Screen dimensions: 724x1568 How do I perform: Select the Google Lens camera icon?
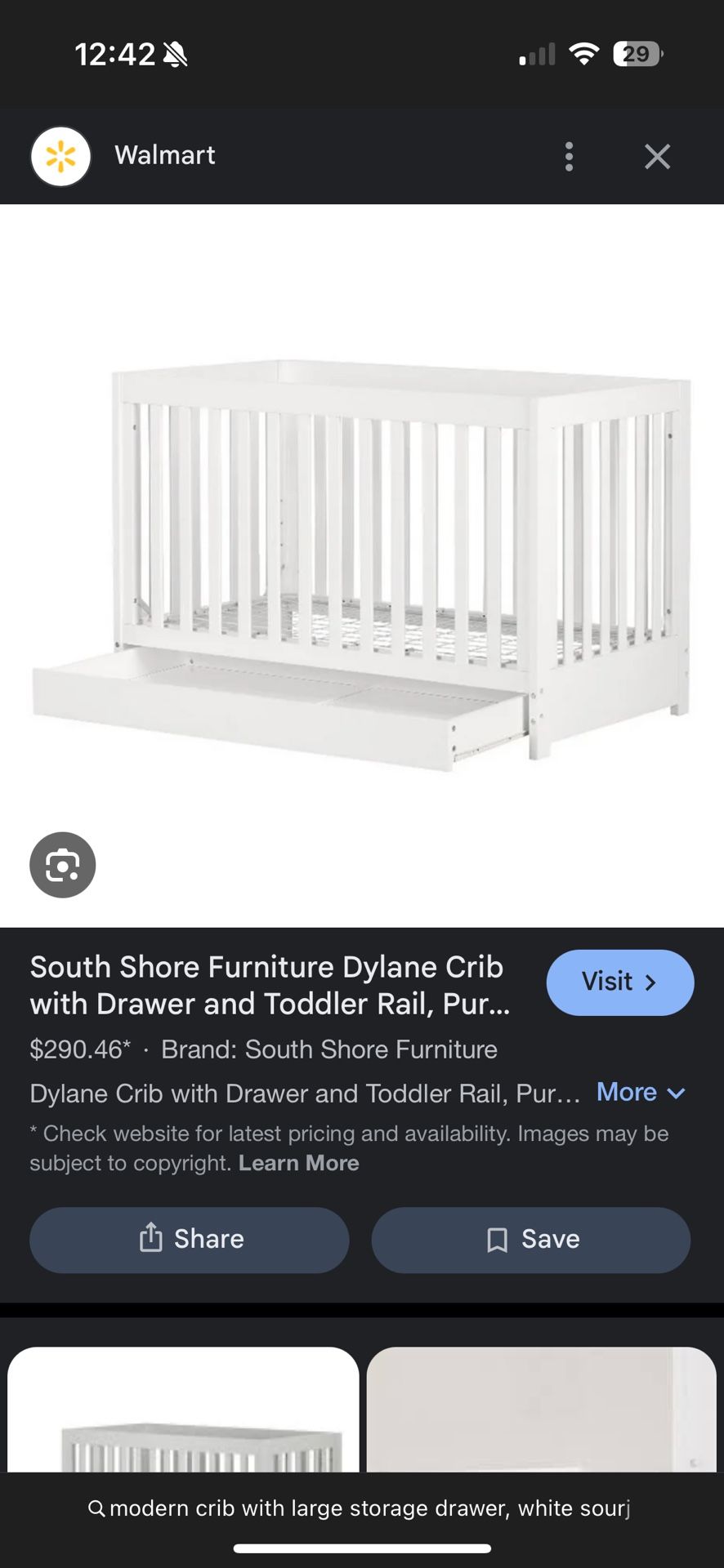point(62,865)
